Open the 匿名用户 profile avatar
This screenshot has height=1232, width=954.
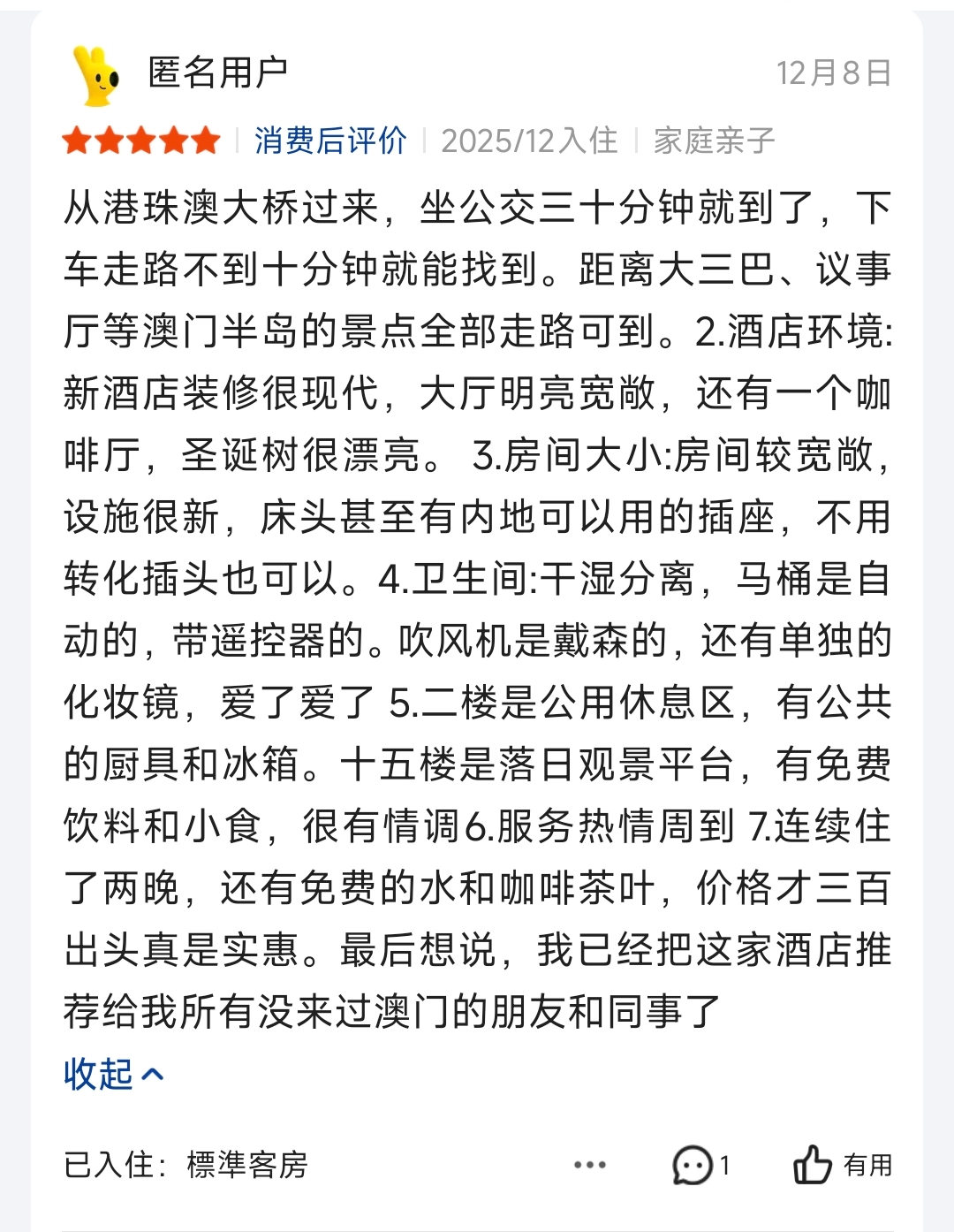(x=99, y=76)
